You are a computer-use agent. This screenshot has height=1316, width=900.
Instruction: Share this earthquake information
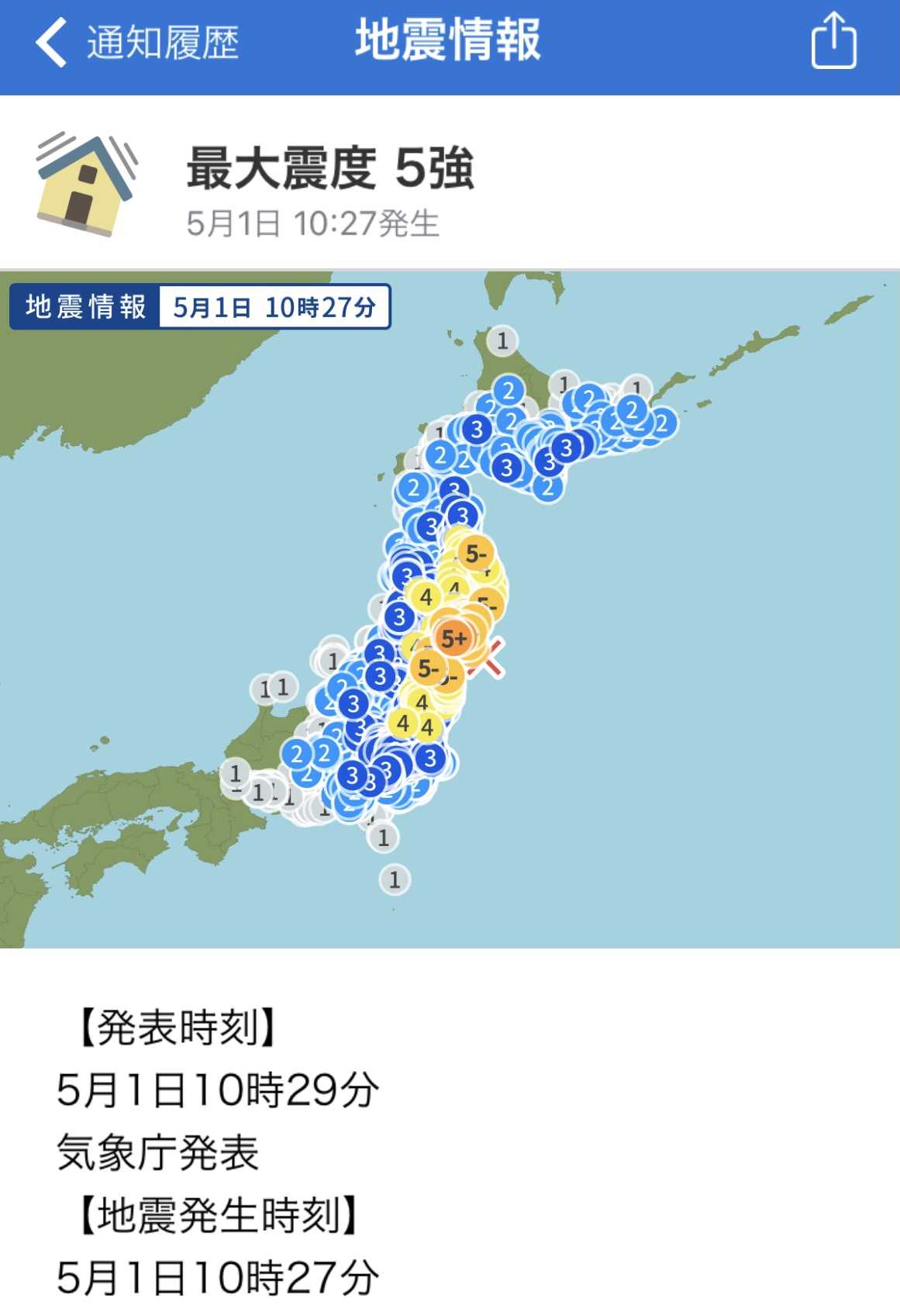click(x=833, y=42)
